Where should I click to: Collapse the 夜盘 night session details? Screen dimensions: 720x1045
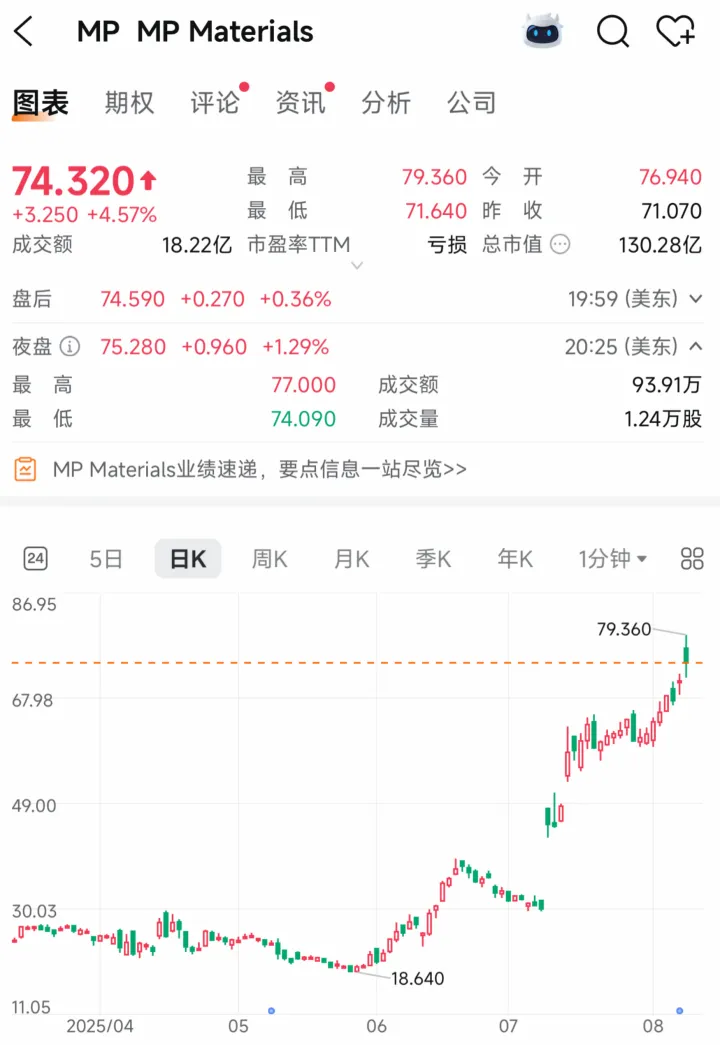[x=696, y=347]
